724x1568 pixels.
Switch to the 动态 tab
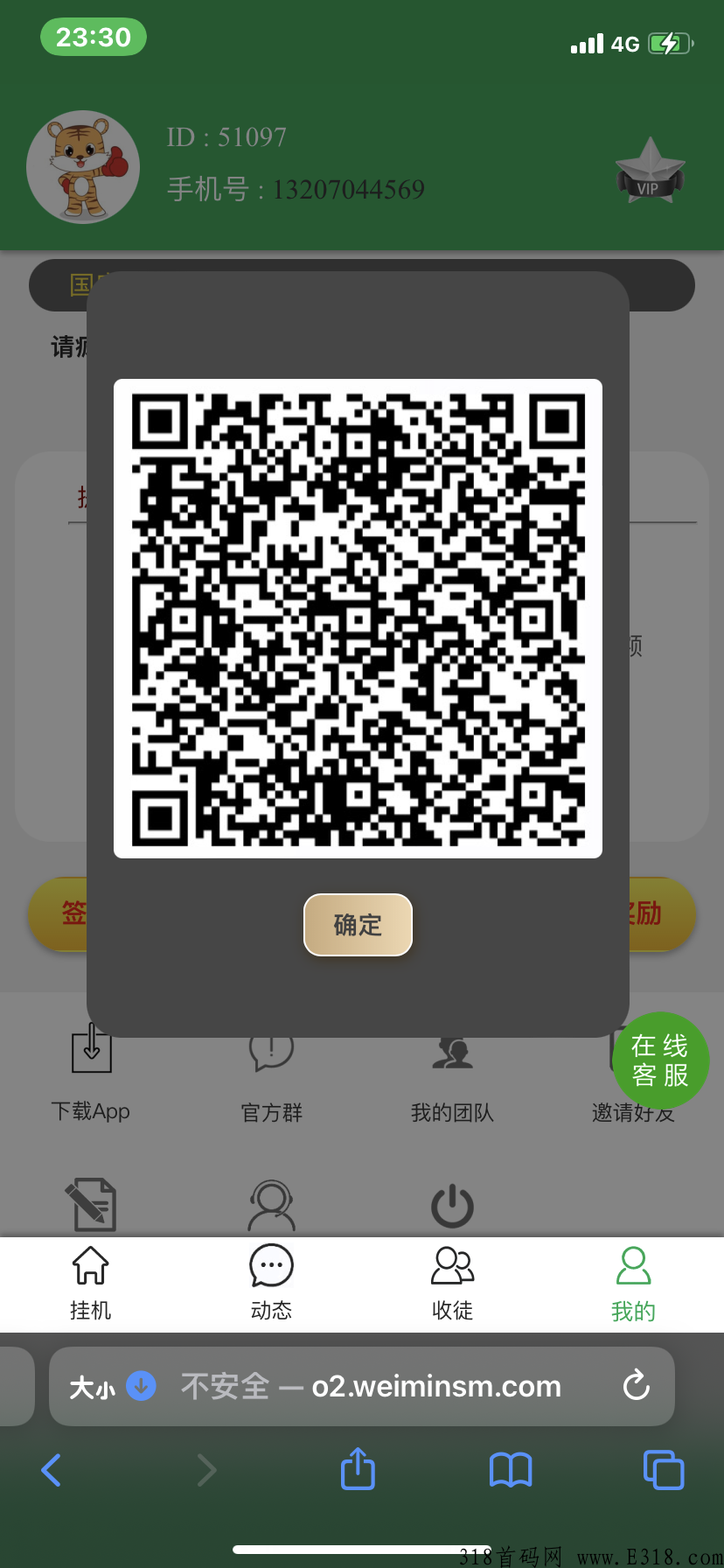tap(271, 1284)
